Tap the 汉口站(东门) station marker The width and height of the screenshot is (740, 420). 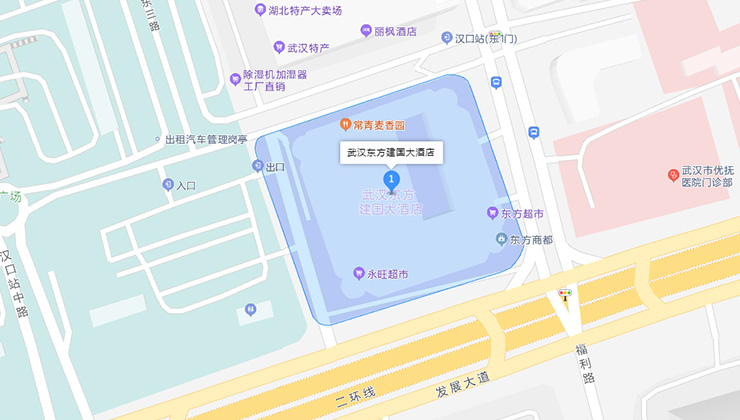click(447, 38)
